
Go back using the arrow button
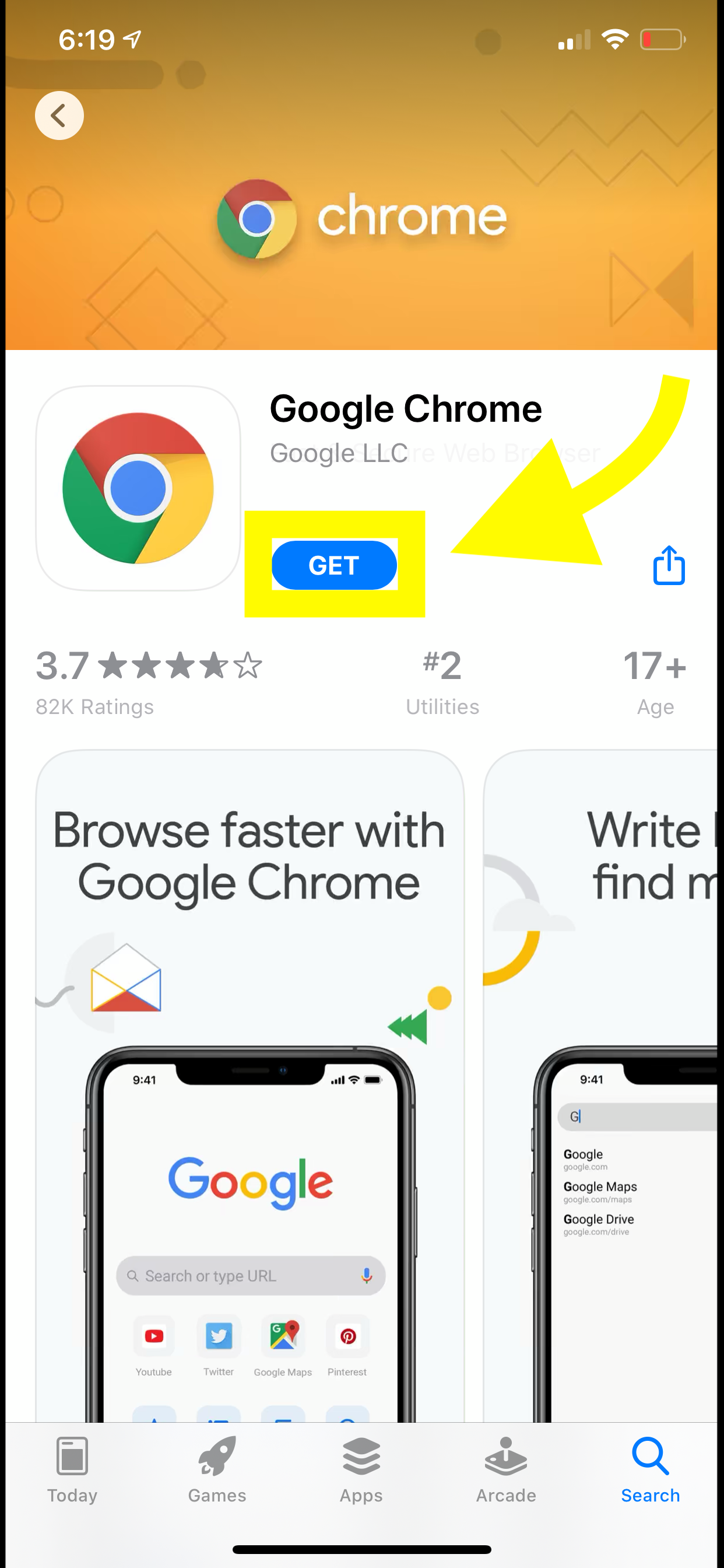click(59, 115)
